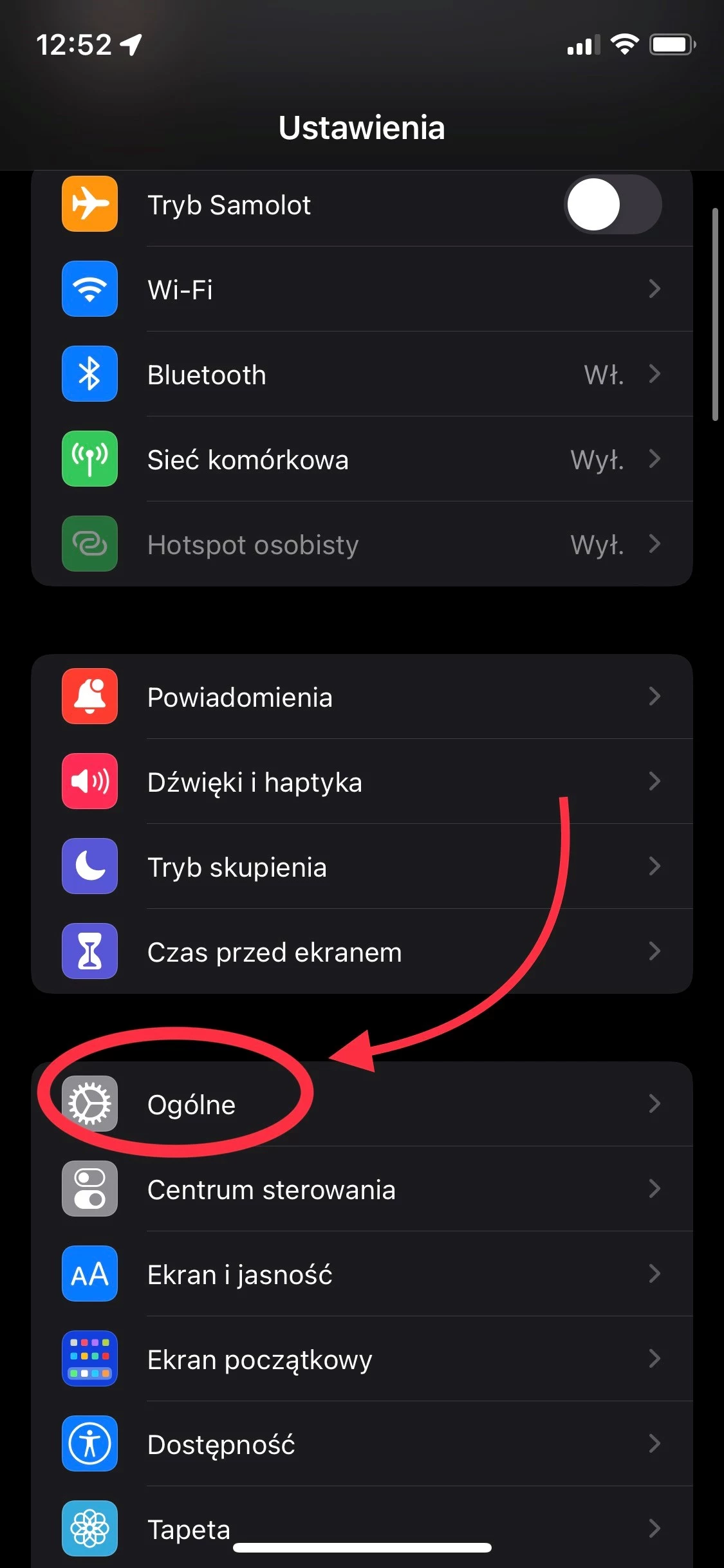
Task: Open Ekran początkowy settings
Action: [x=362, y=1359]
